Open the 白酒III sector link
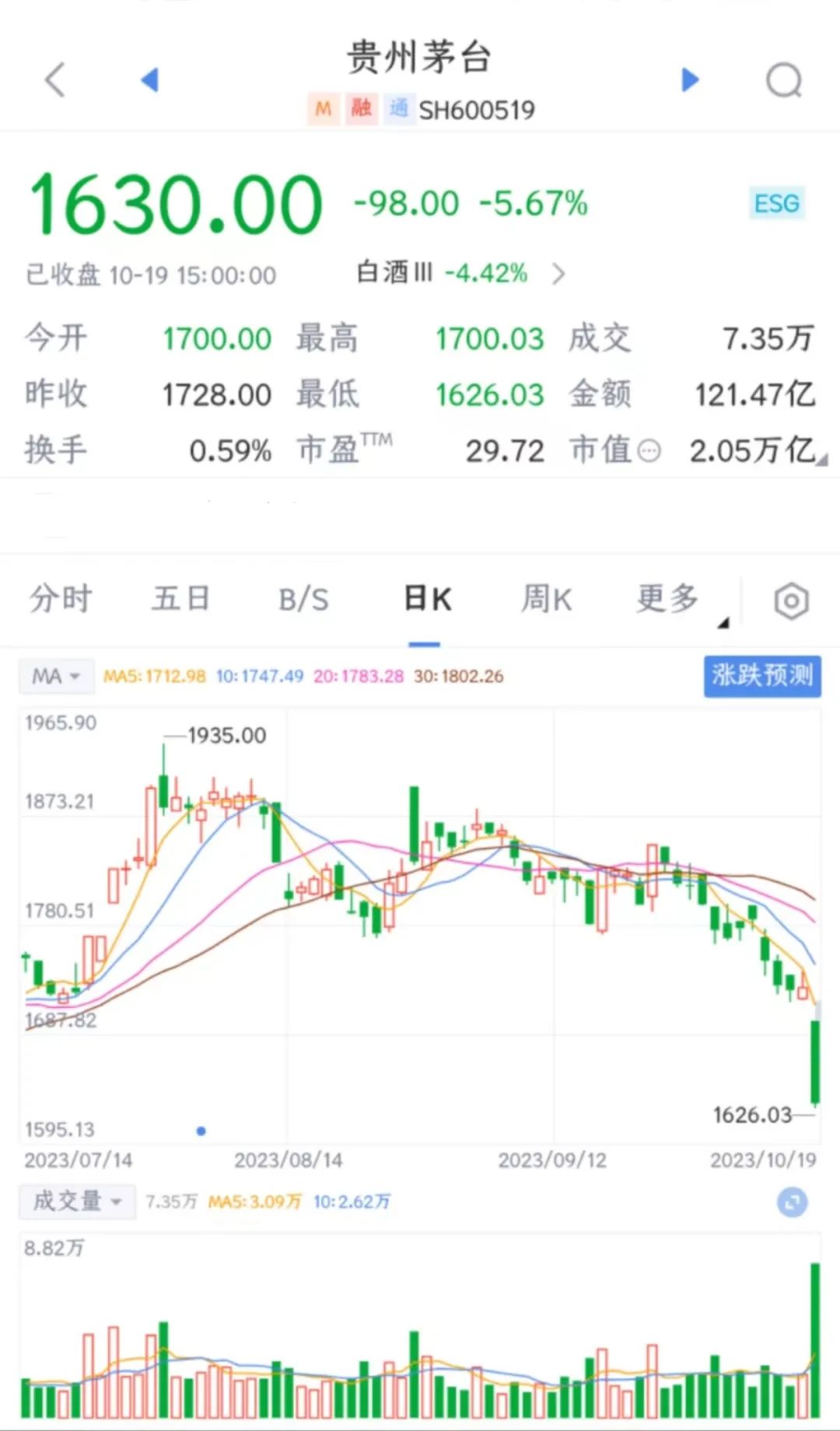 coord(460,273)
